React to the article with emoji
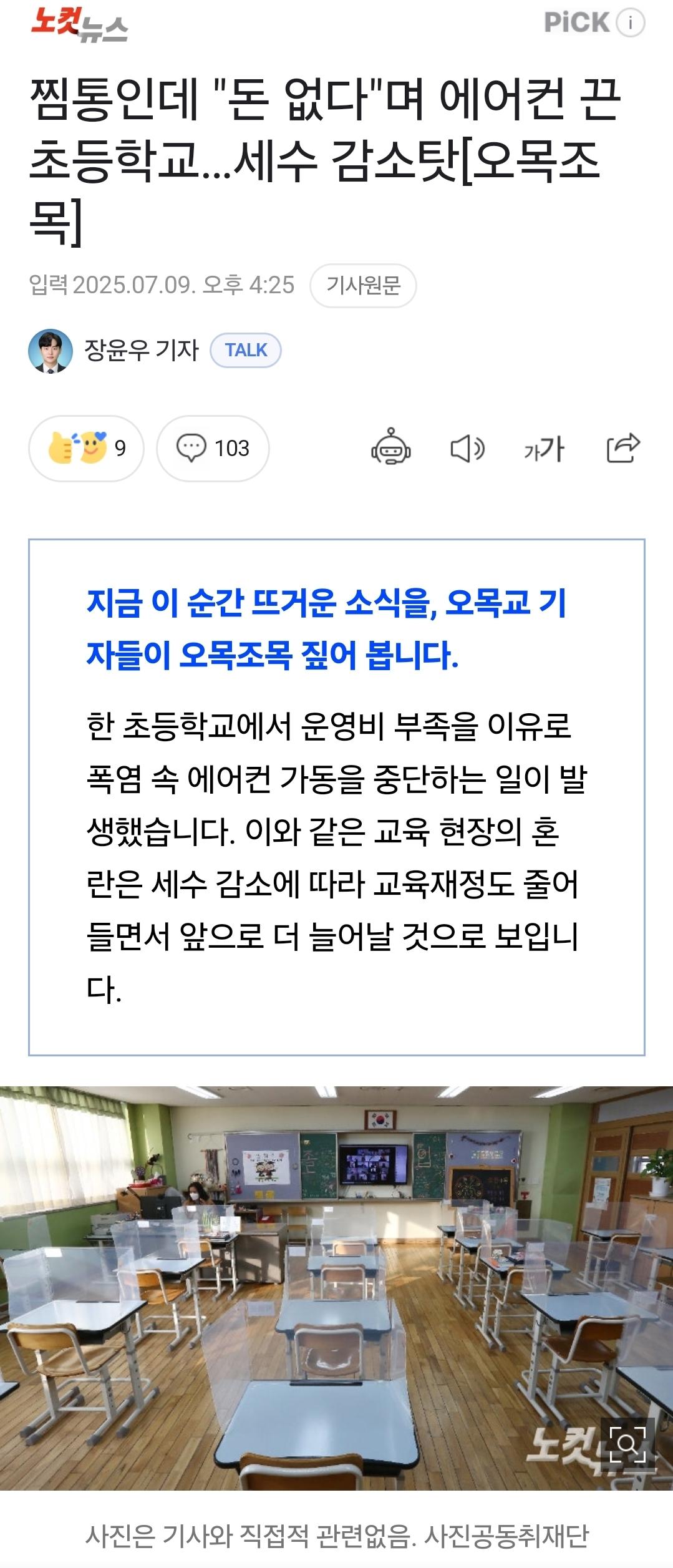The width and height of the screenshot is (673, 1568). click(x=86, y=448)
